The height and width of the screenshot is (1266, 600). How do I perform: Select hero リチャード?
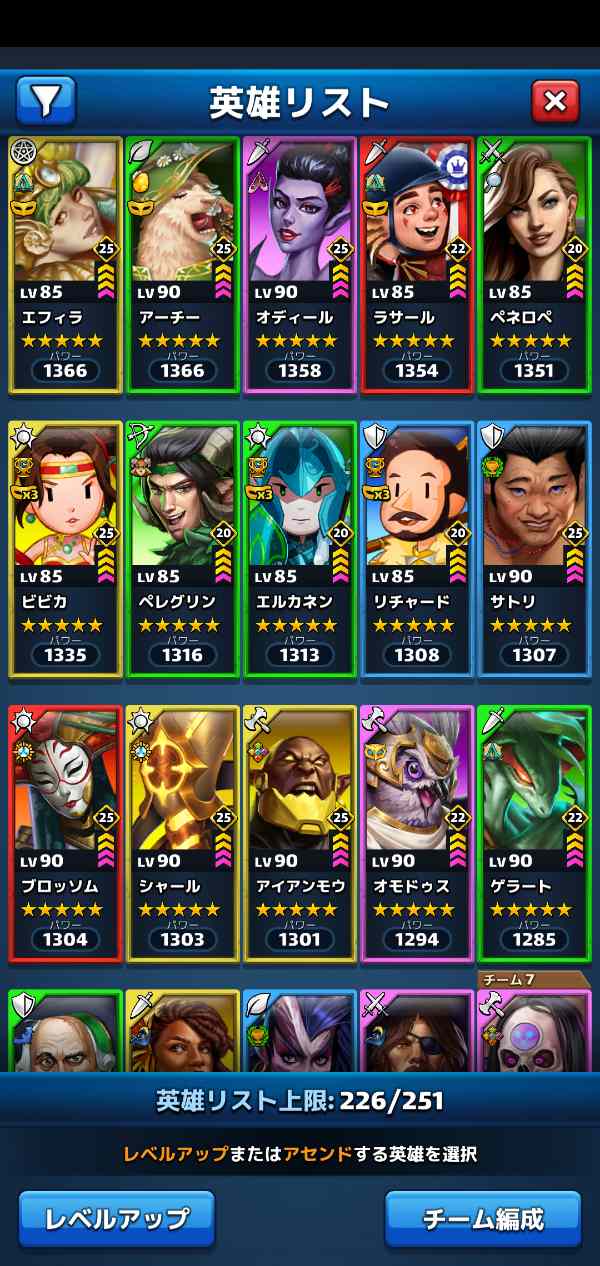tap(417, 548)
